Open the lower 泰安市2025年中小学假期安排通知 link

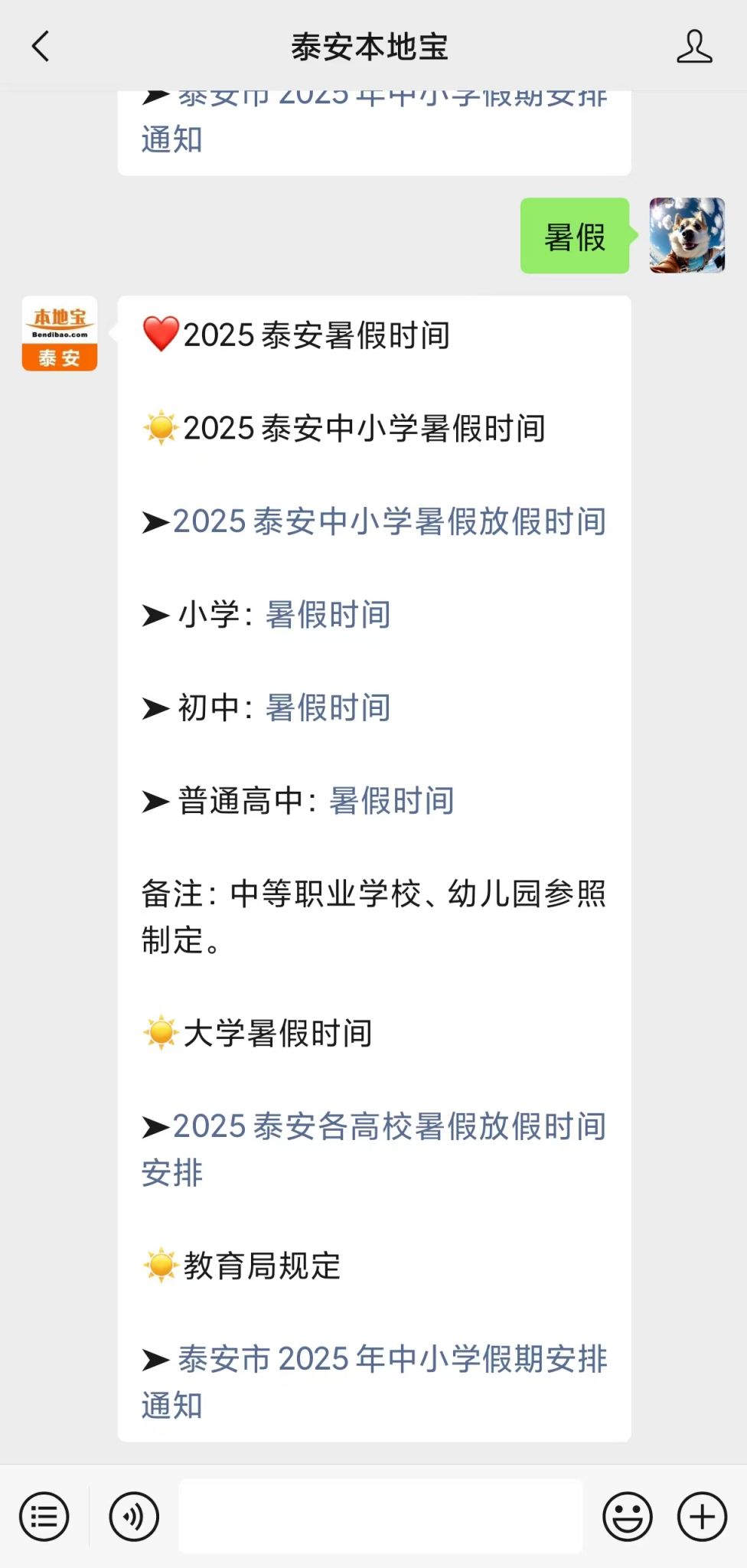click(373, 1381)
